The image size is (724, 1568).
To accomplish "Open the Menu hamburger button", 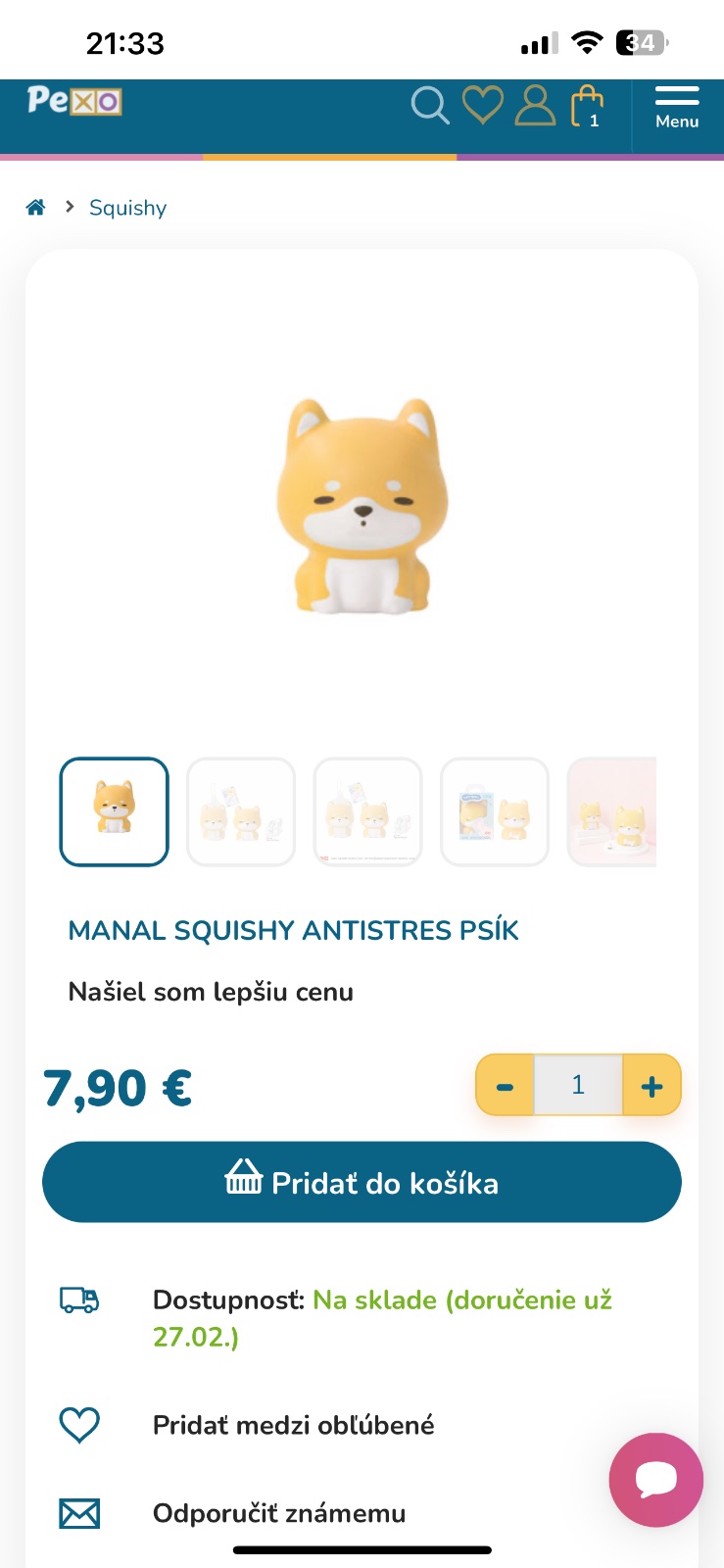I will point(677,108).
